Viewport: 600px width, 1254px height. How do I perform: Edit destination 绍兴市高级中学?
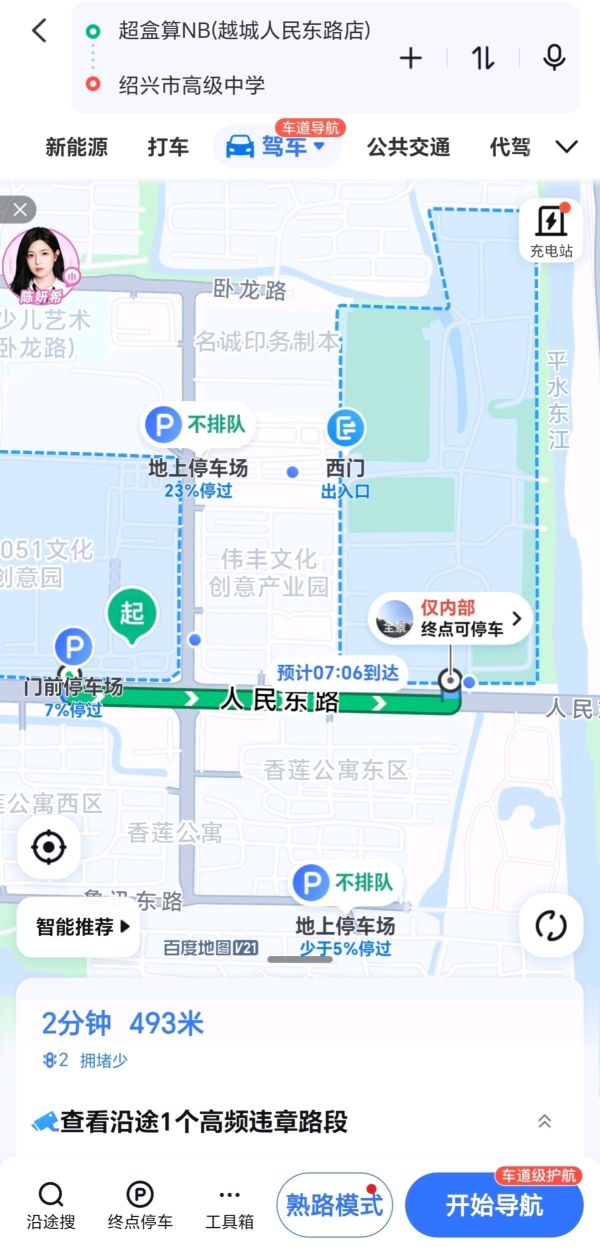click(x=192, y=85)
